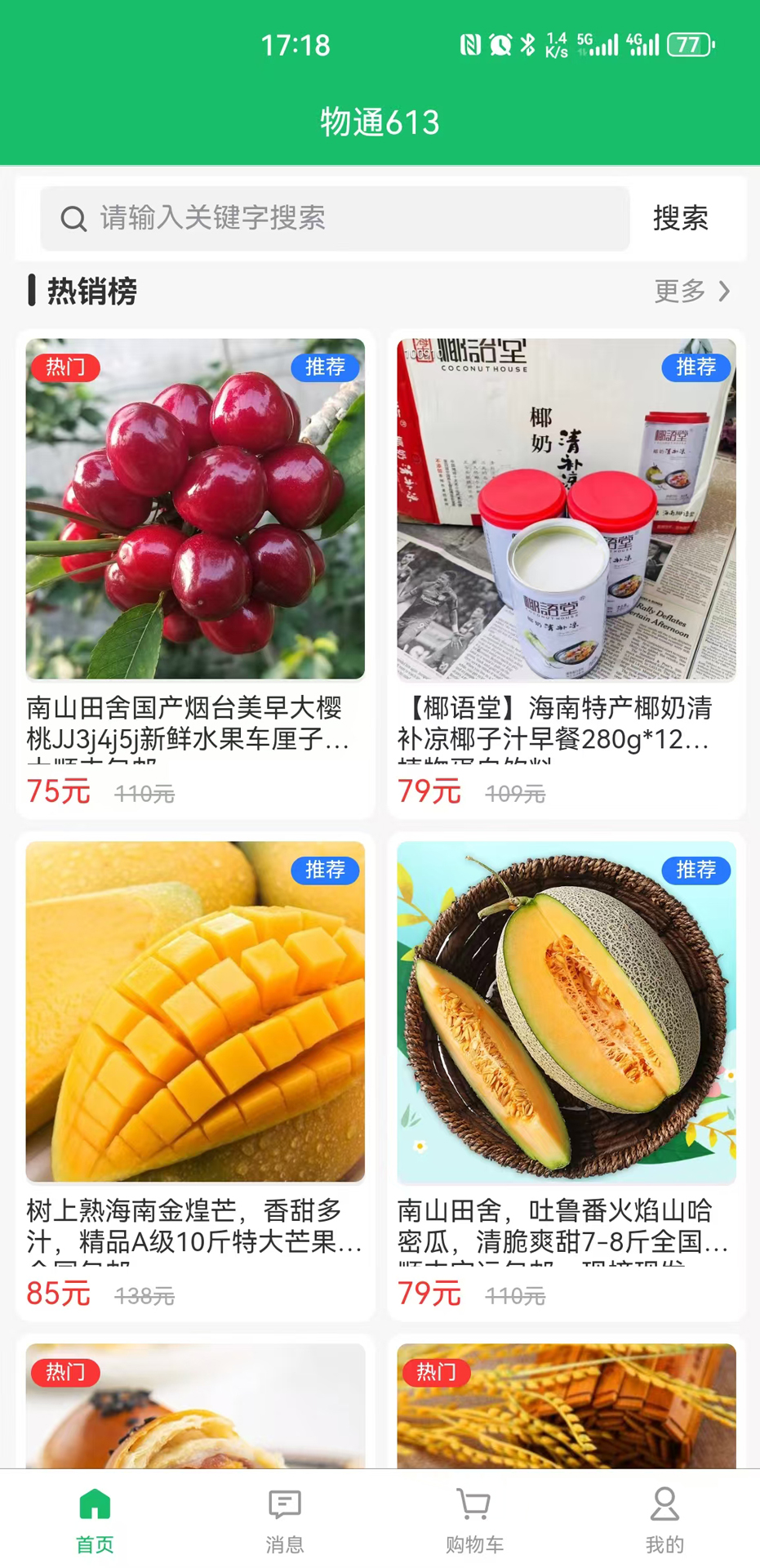Image resolution: width=760 pixels, height=1568 pixels.
Task: Click the magnifying glass search icon
Action: (73, 219)
